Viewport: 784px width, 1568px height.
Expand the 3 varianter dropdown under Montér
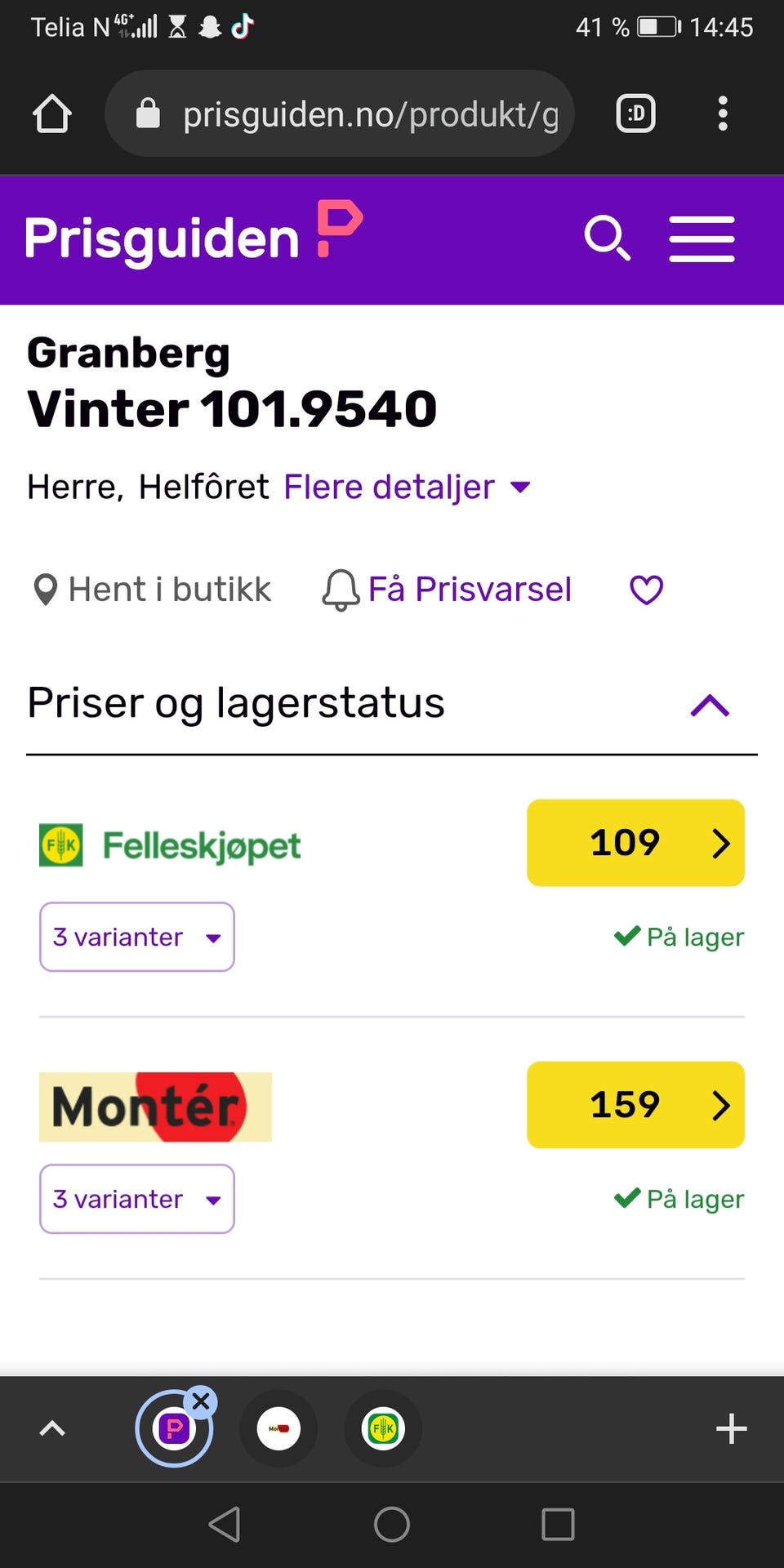(x=137, y=1199)
